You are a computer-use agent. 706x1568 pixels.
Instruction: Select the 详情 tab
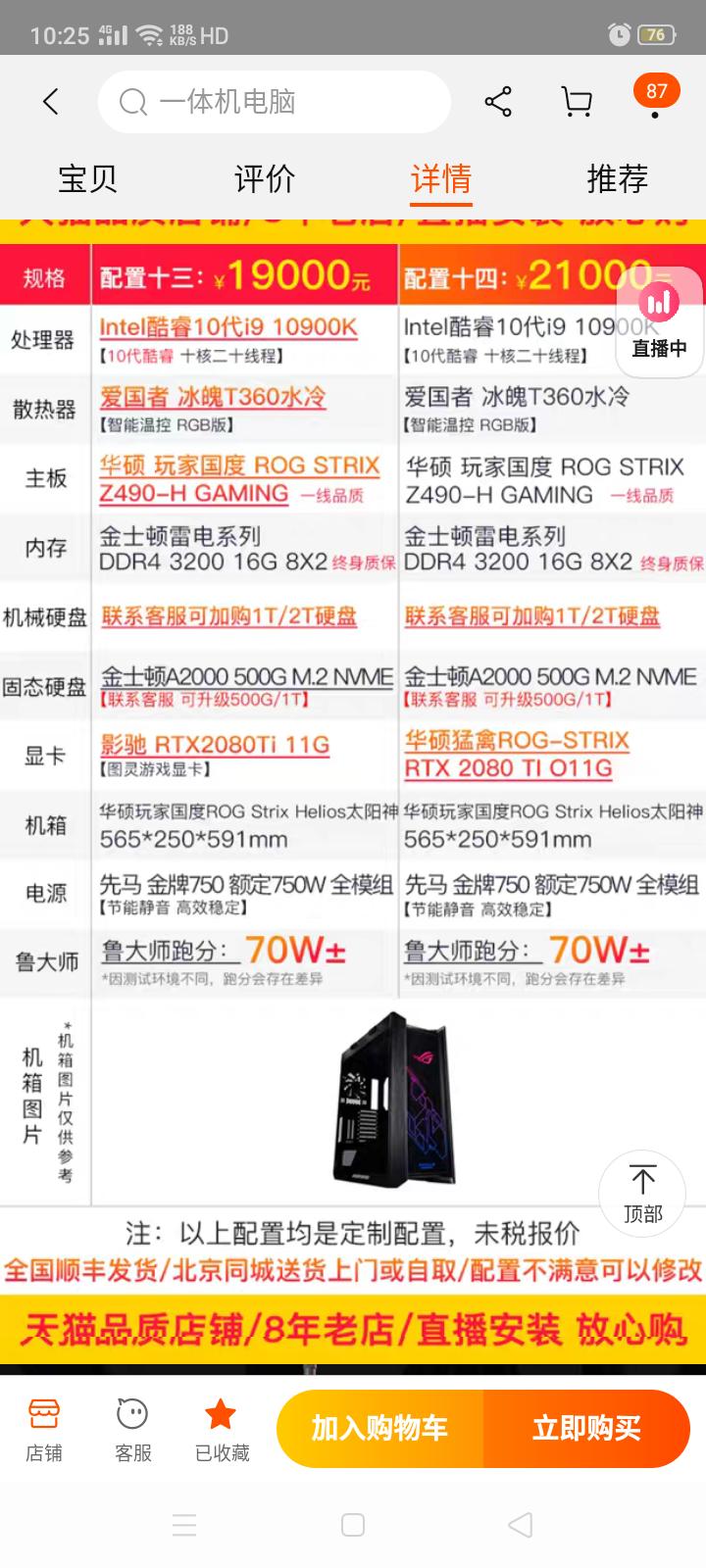click(x=441, y=179)
